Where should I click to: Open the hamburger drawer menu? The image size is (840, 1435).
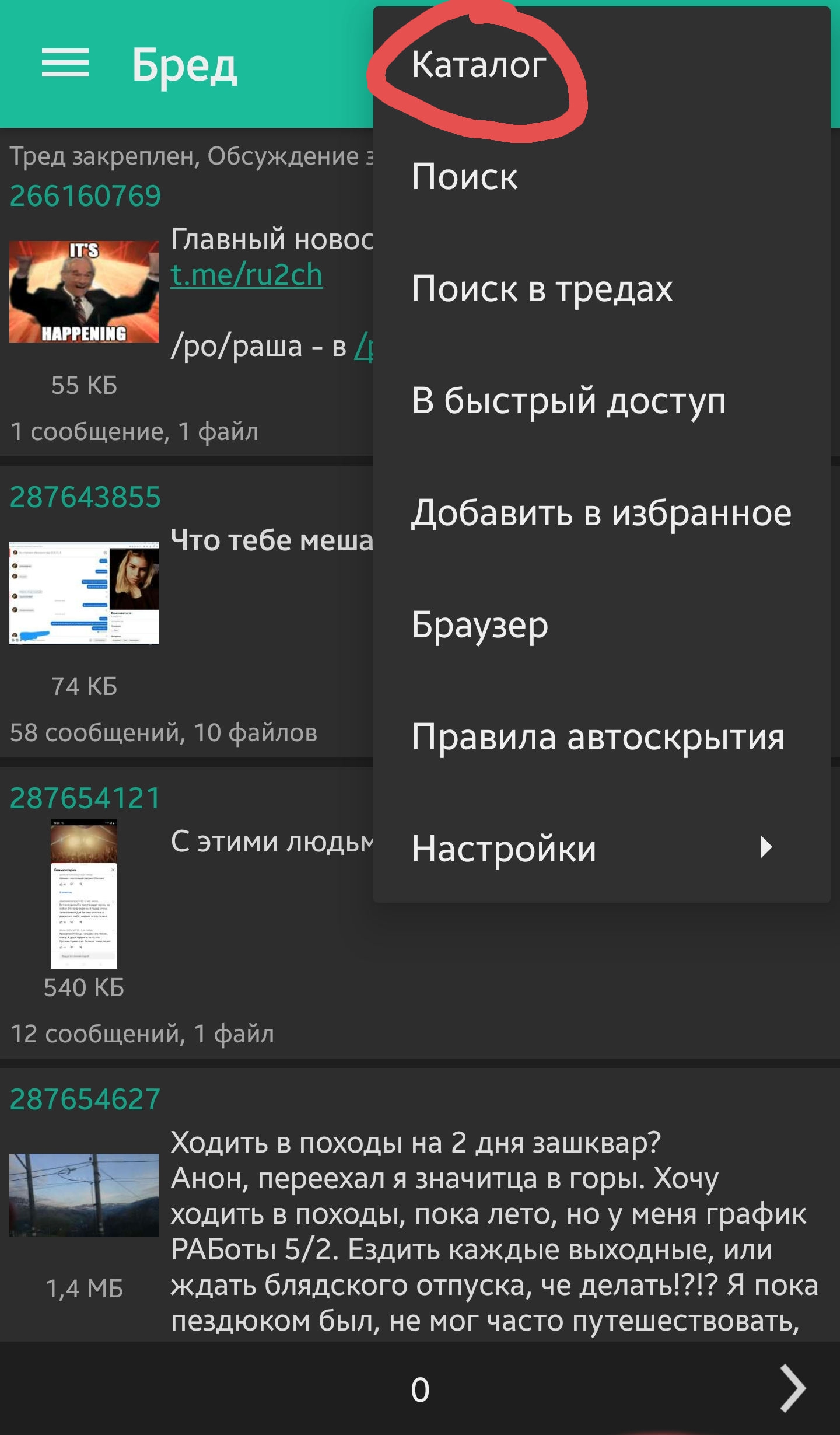(x=65, y=63)
